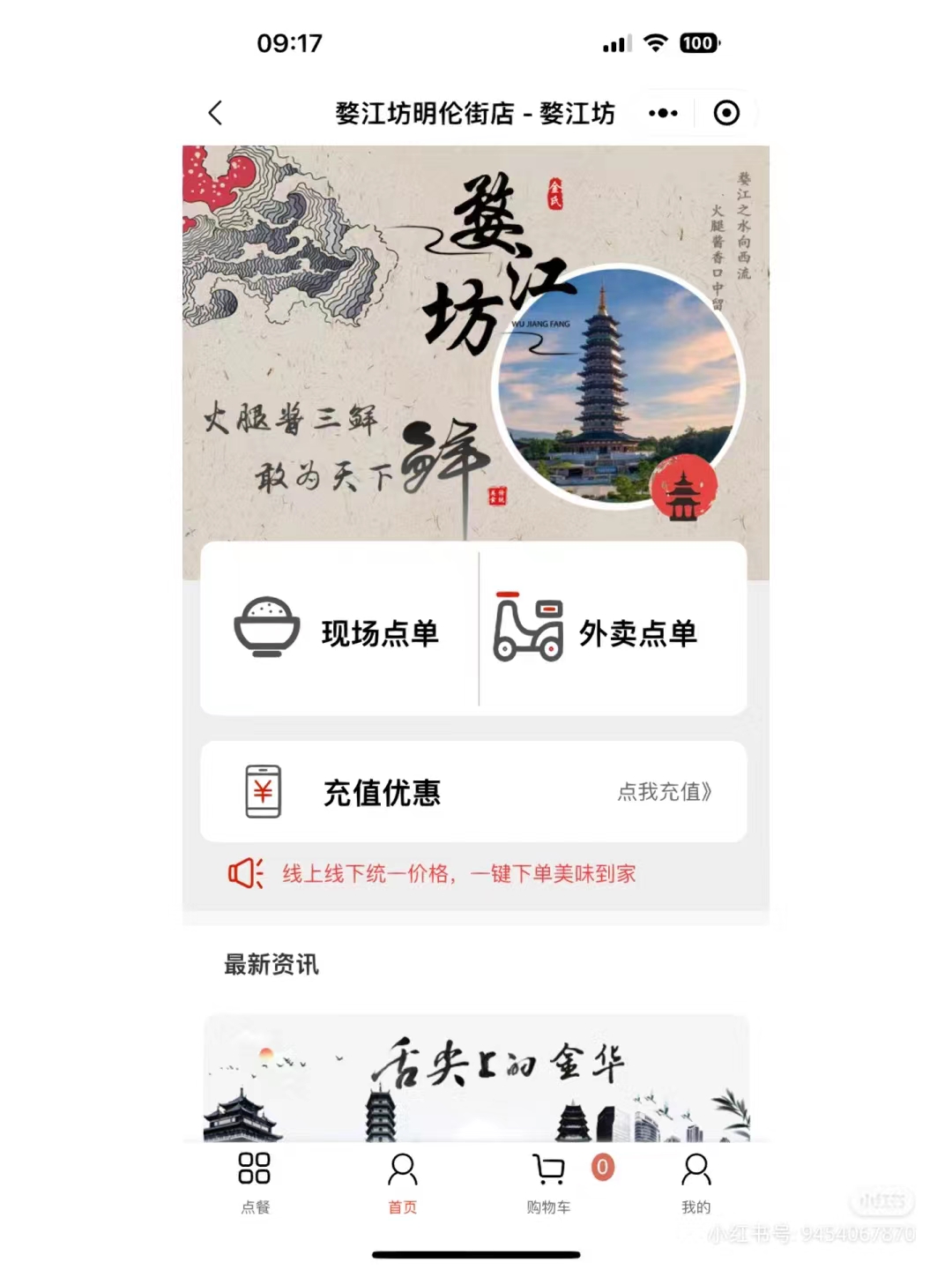Image resolution: width=952 pixels, height=1270 pixels.
Task: Switch to the 点餐 tab
Action: (x=255, y=1182)
